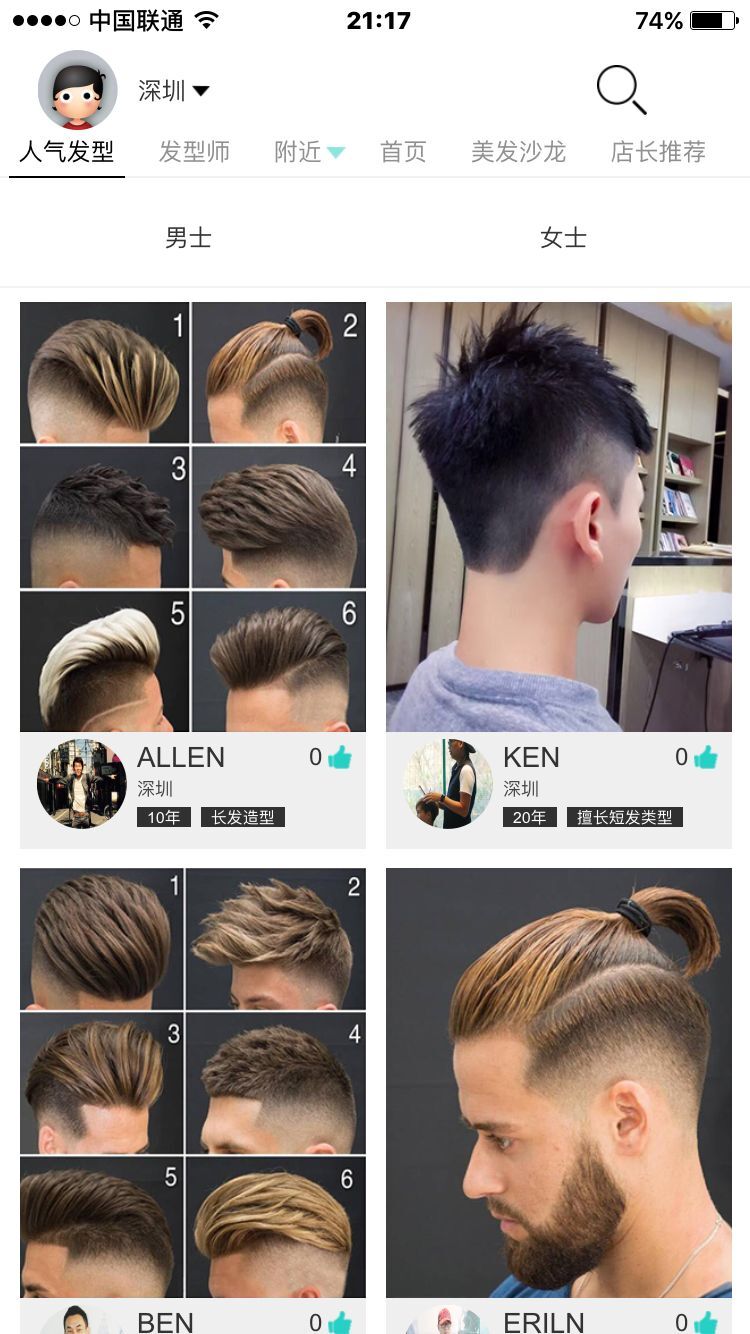View stylist ALLEN's avatar profile
This screenshot has width=750, height=1334.
(x=82, y=784)
